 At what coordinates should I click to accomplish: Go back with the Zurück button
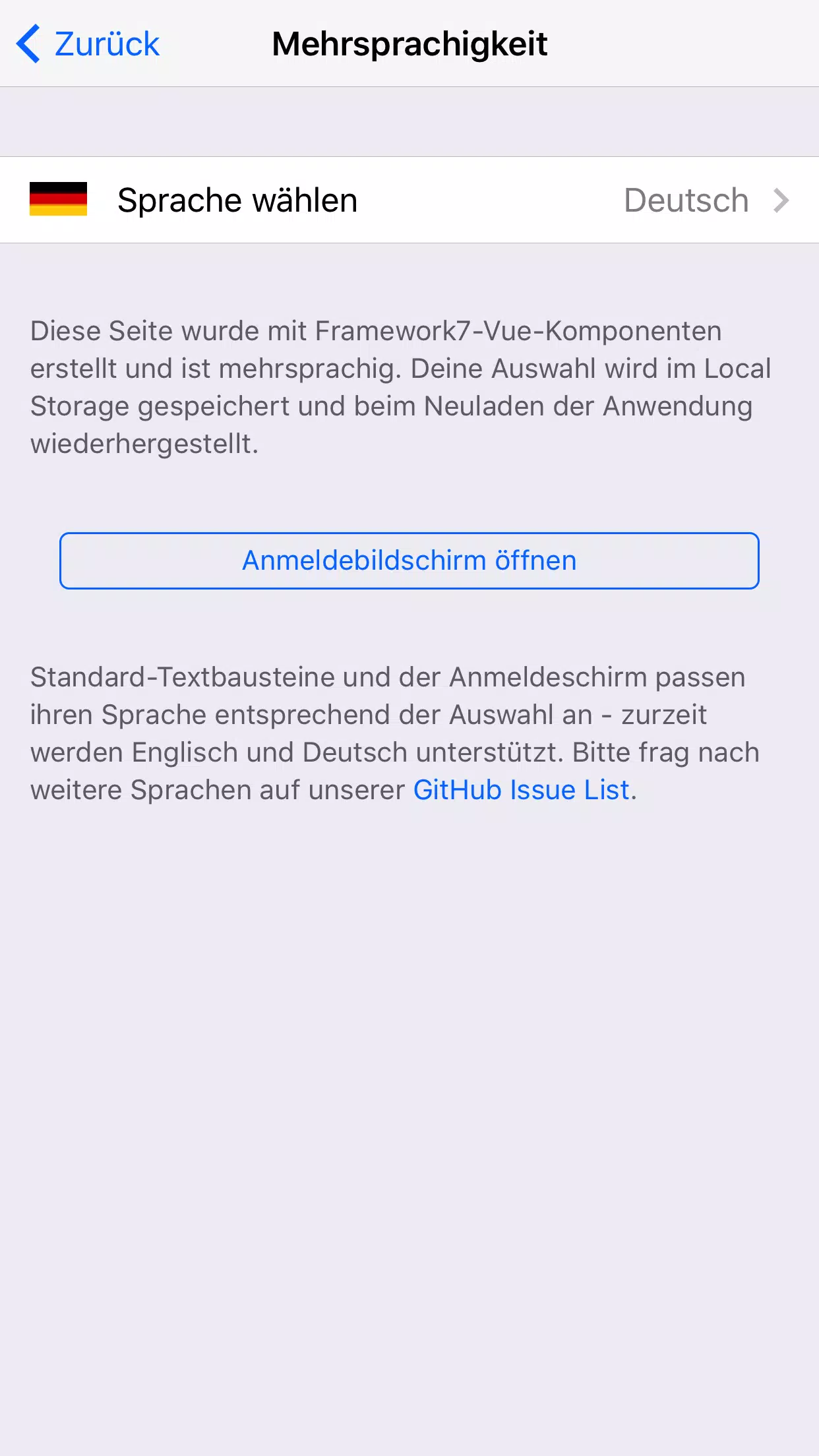click(88, 44)
